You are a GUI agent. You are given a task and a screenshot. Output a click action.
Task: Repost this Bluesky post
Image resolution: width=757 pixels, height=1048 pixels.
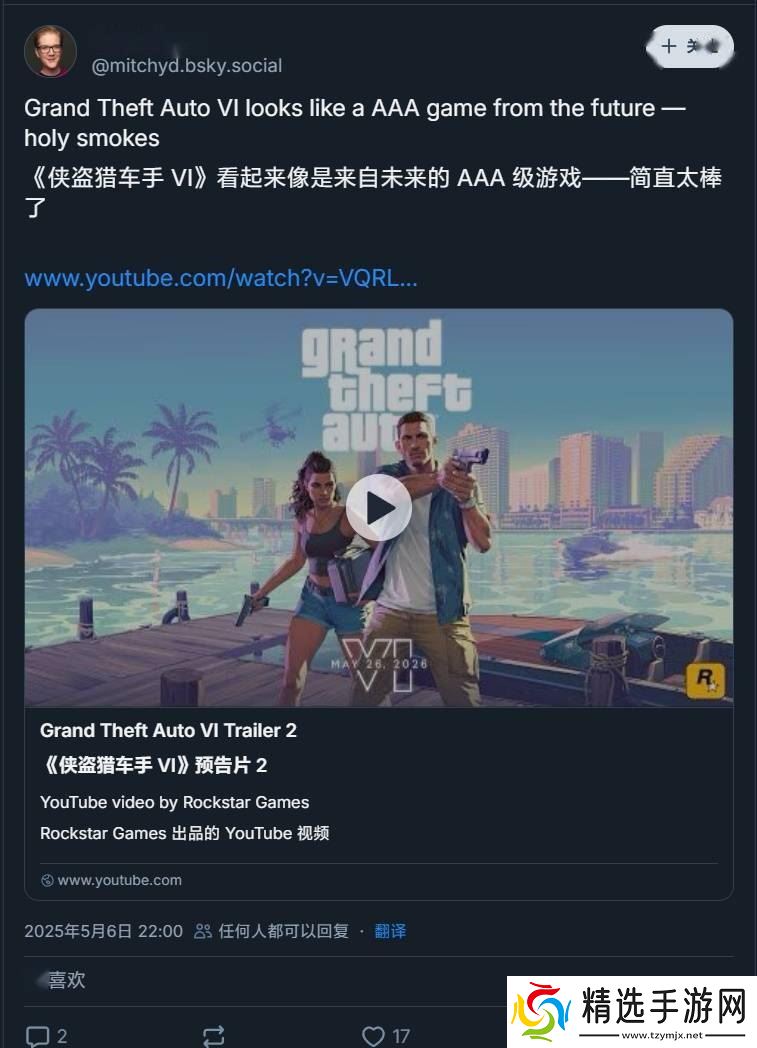pyautogui.click(x=214, y=1035)
